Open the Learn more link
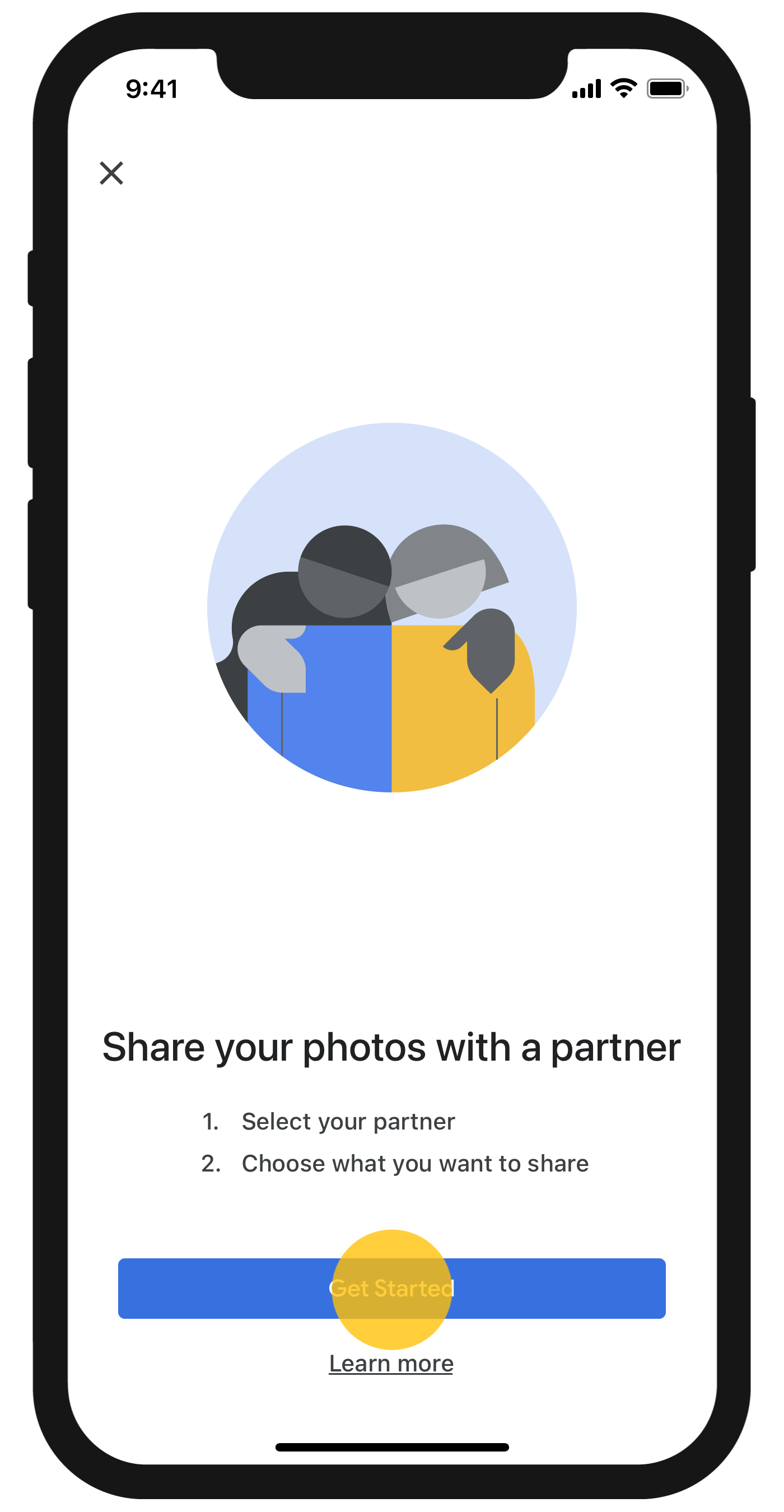 [391, 1363]
